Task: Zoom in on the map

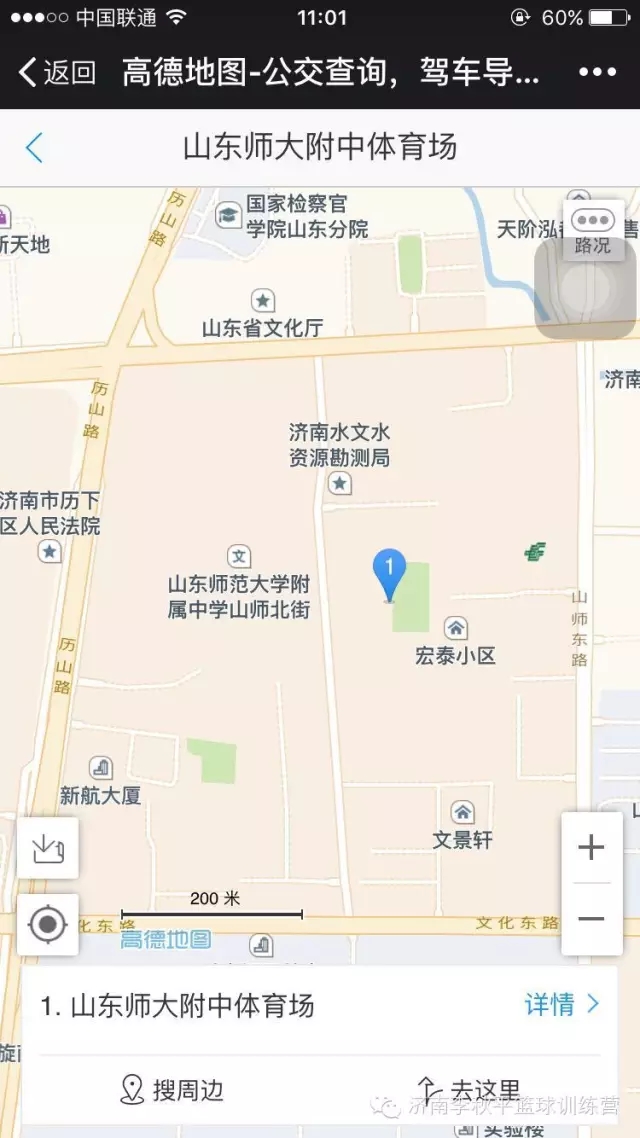Action: point(591,848)
